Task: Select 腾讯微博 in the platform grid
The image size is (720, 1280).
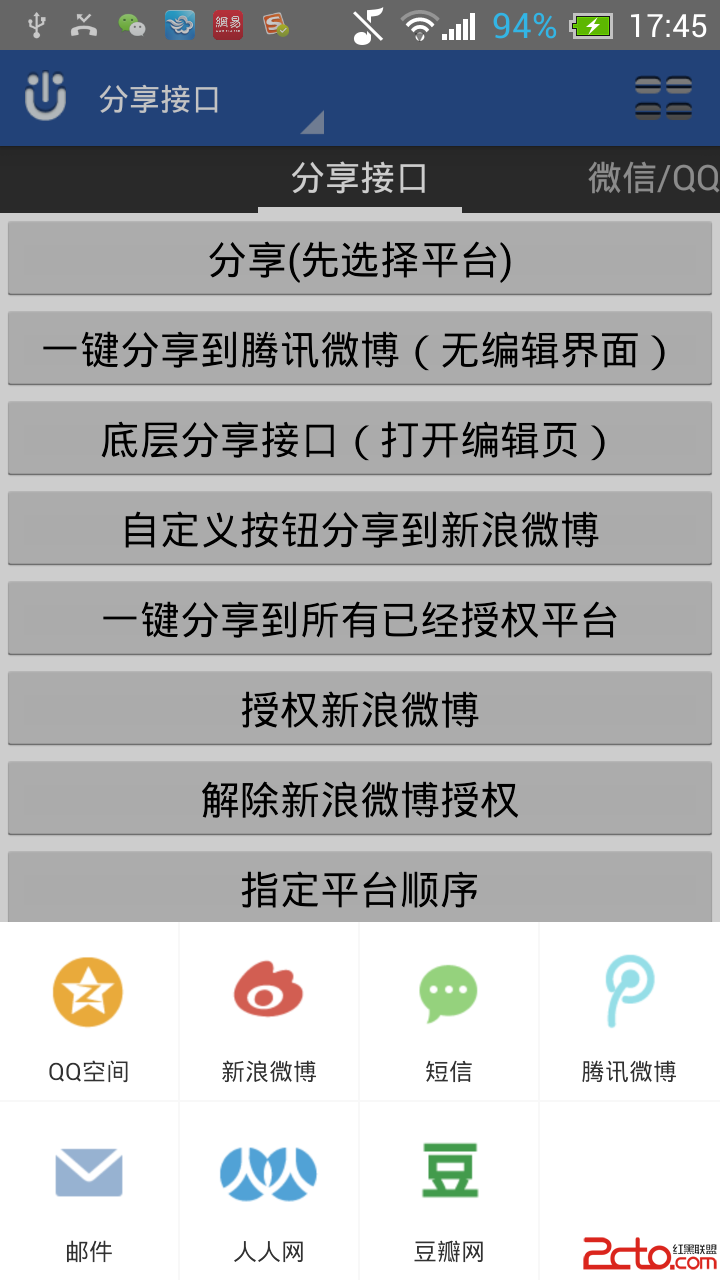Action: pyautogui.click(x=629, y=1012)
